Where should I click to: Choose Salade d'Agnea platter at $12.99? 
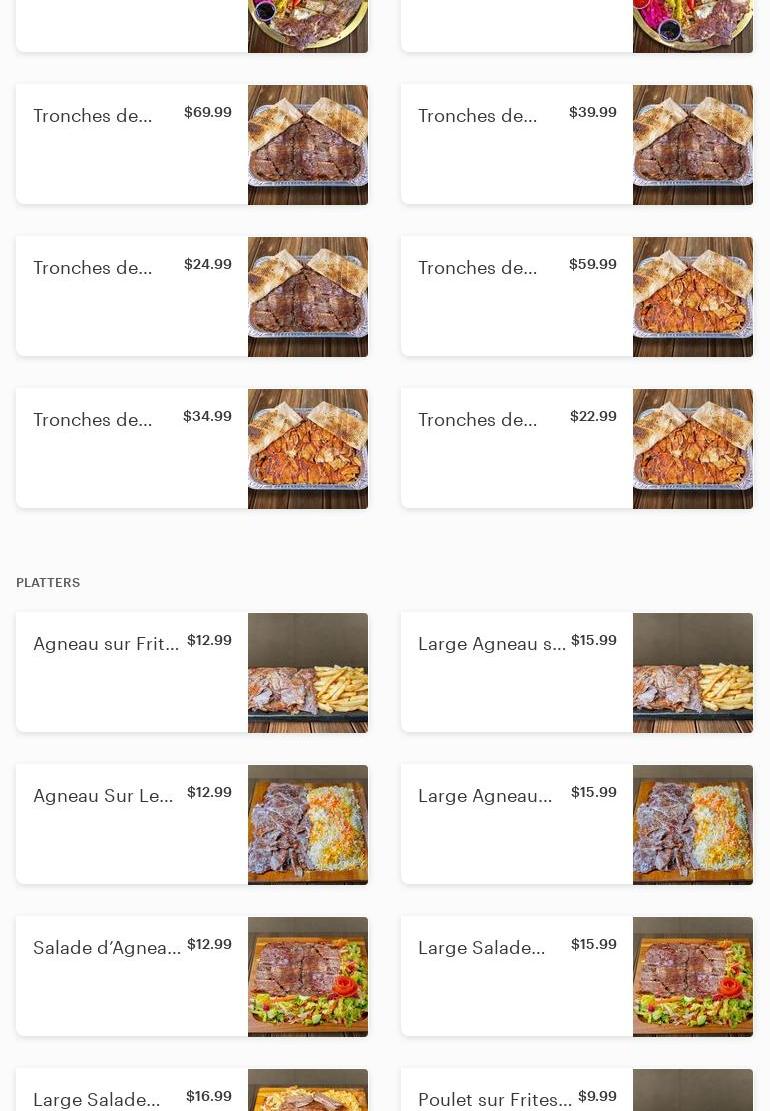tap(132, 976)
